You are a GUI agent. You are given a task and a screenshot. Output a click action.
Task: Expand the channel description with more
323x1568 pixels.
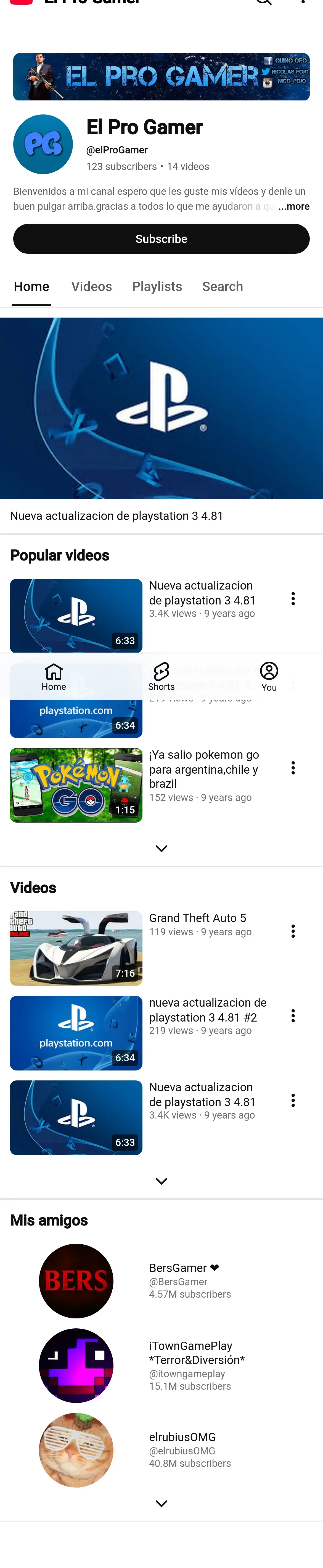pyautogui.click(x=294, y=207)
